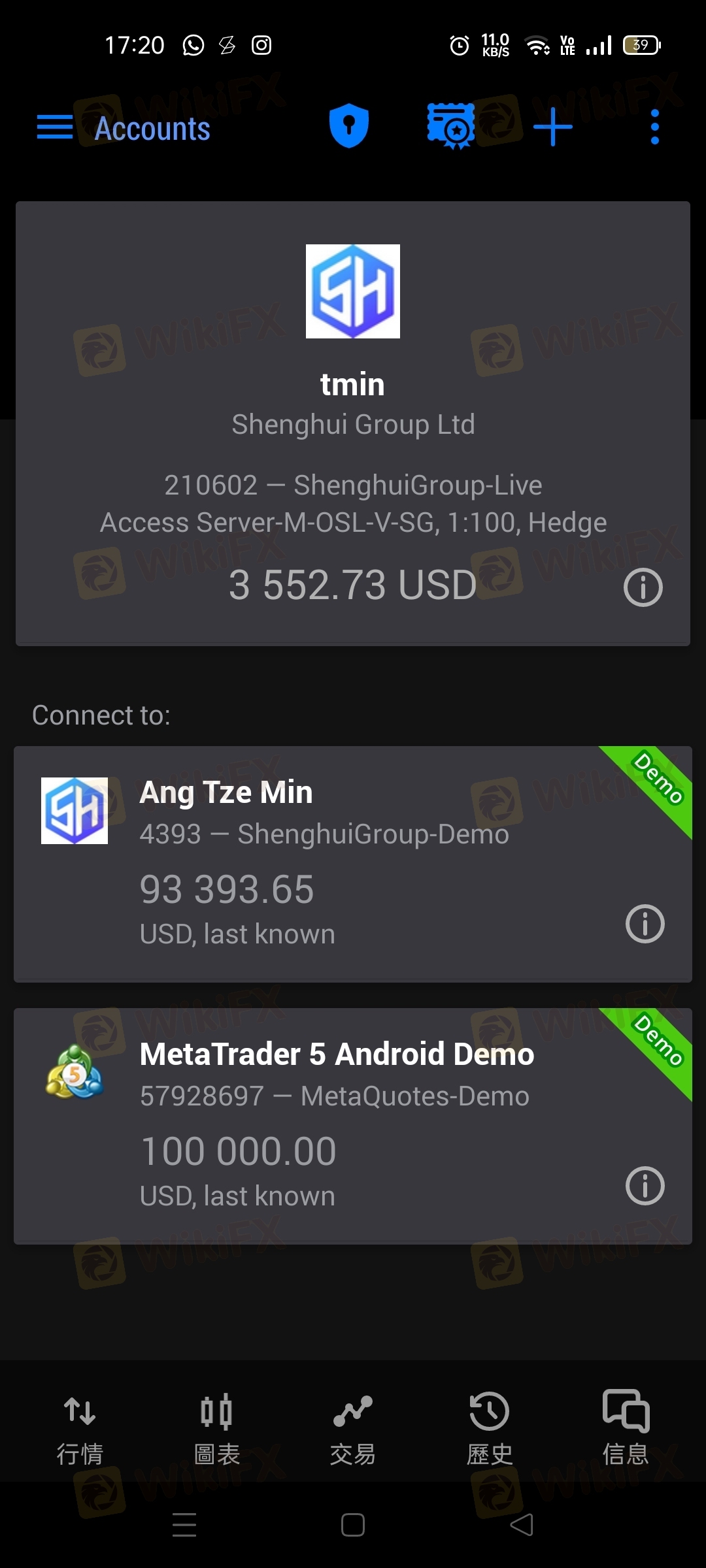Open the tmin live account card
The width and height of the screenshot is (706, 1568).
click(x=353, y=423)
